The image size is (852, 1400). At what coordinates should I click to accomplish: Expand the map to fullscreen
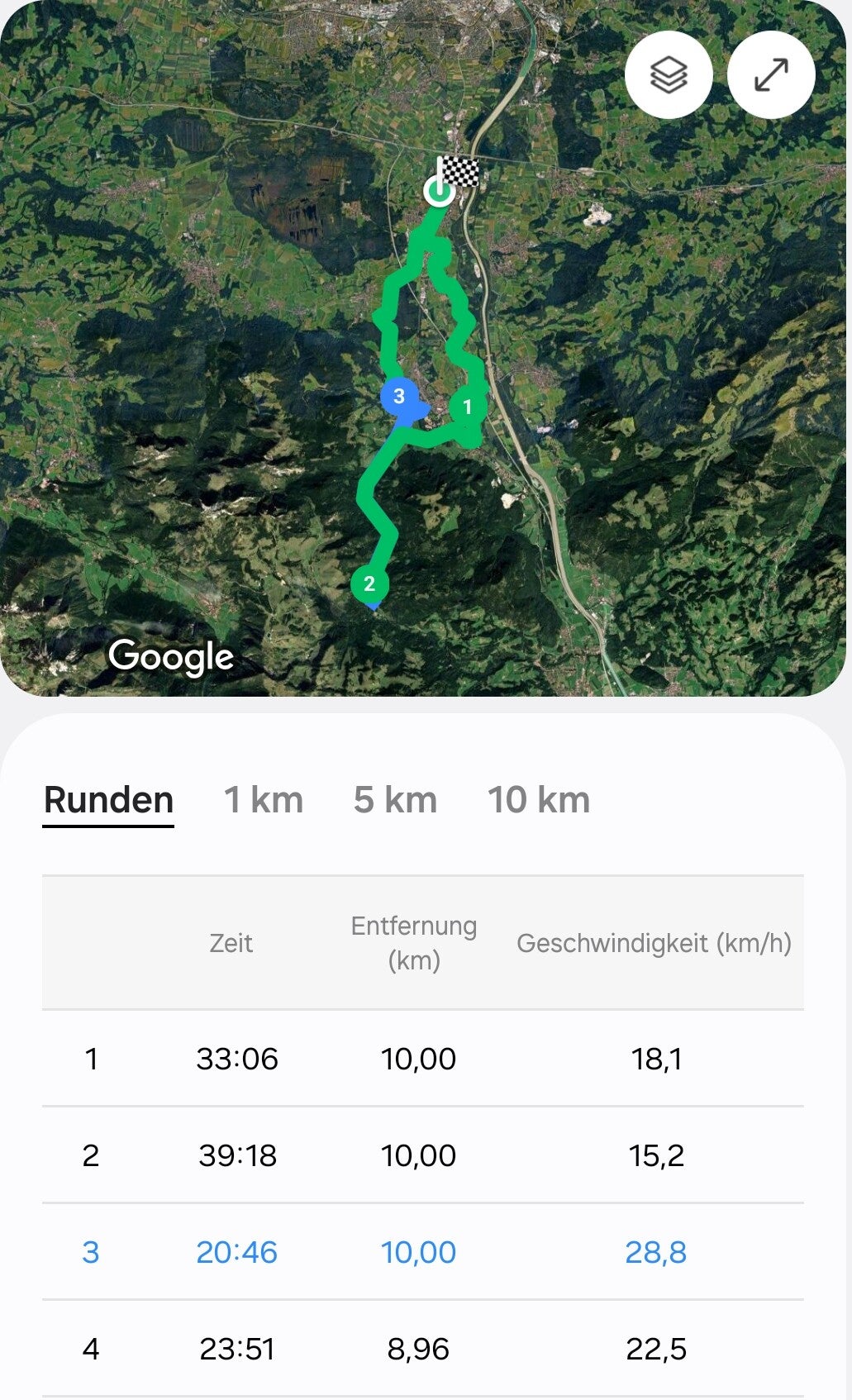(x=771, y=75)
